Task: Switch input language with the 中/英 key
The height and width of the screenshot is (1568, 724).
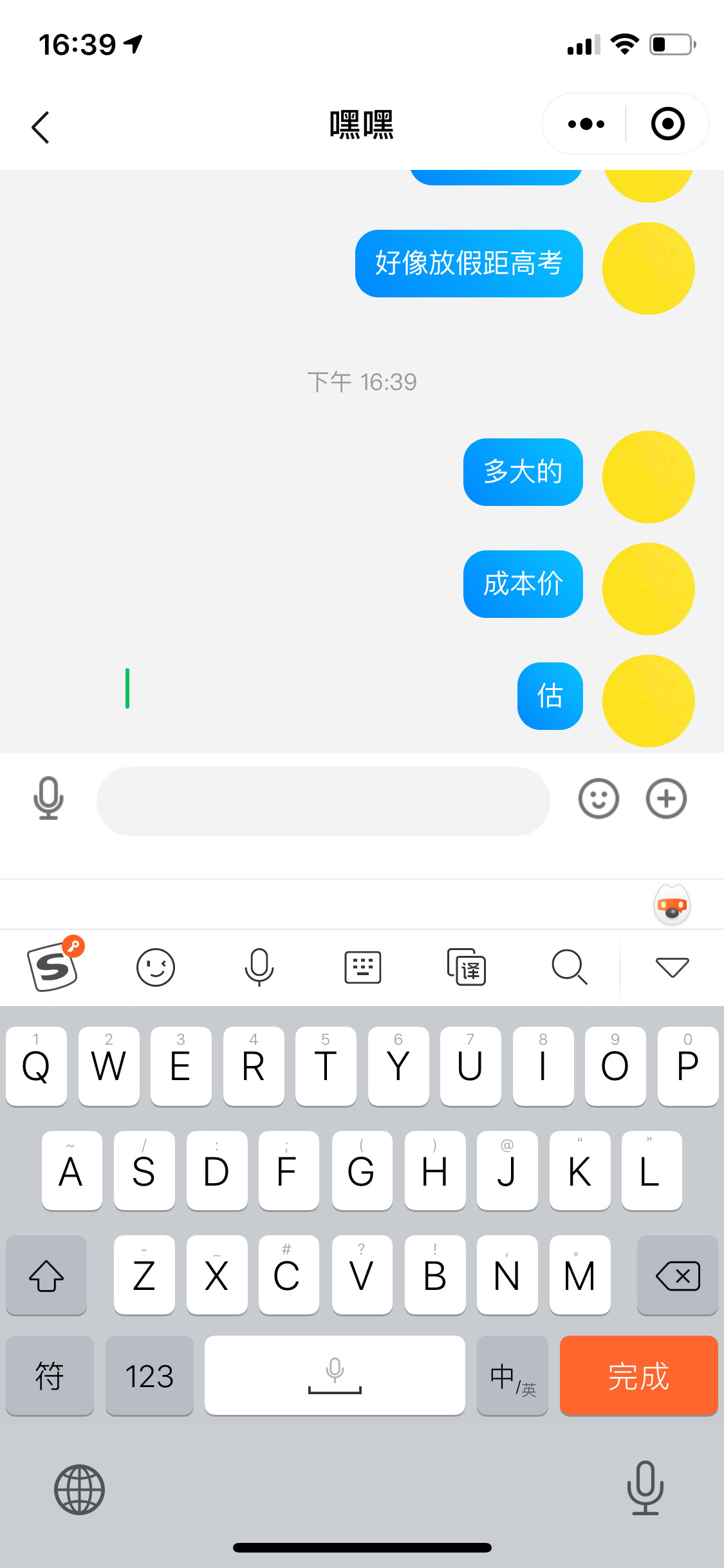Action: coord(512,1376)
